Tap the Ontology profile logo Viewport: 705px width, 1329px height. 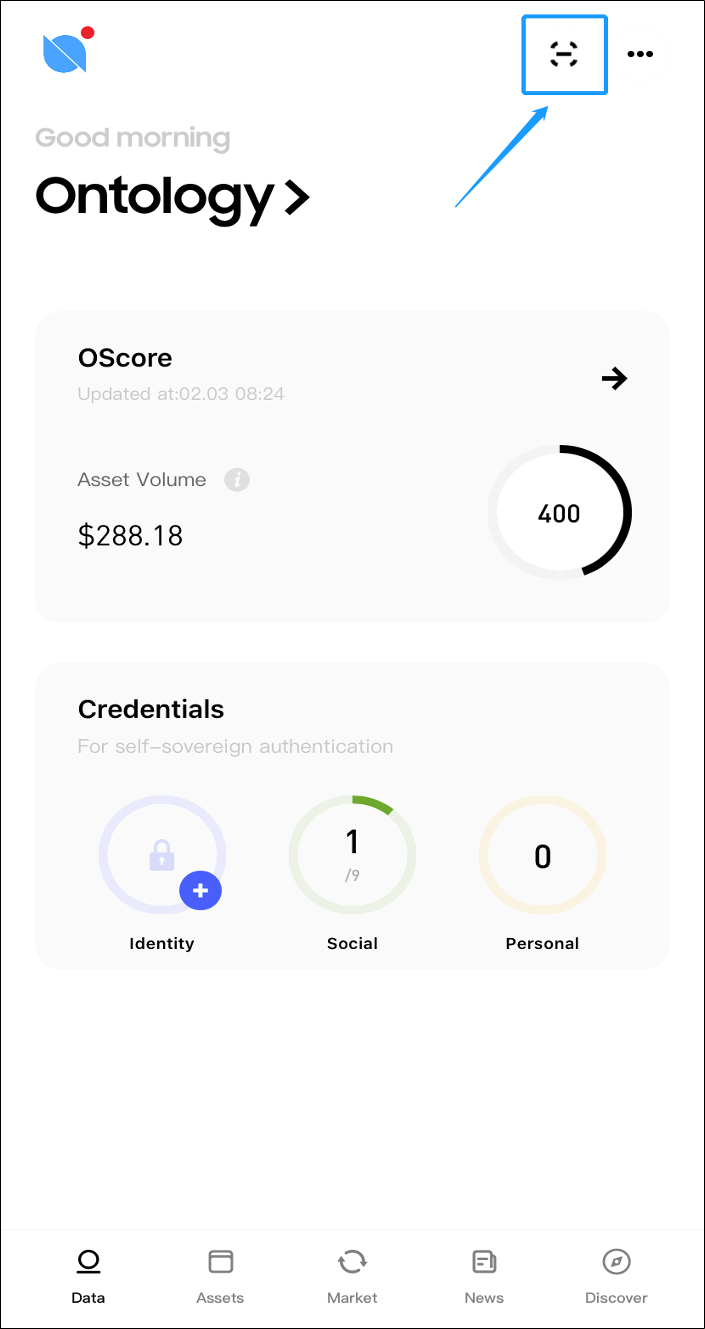[67, 51]
